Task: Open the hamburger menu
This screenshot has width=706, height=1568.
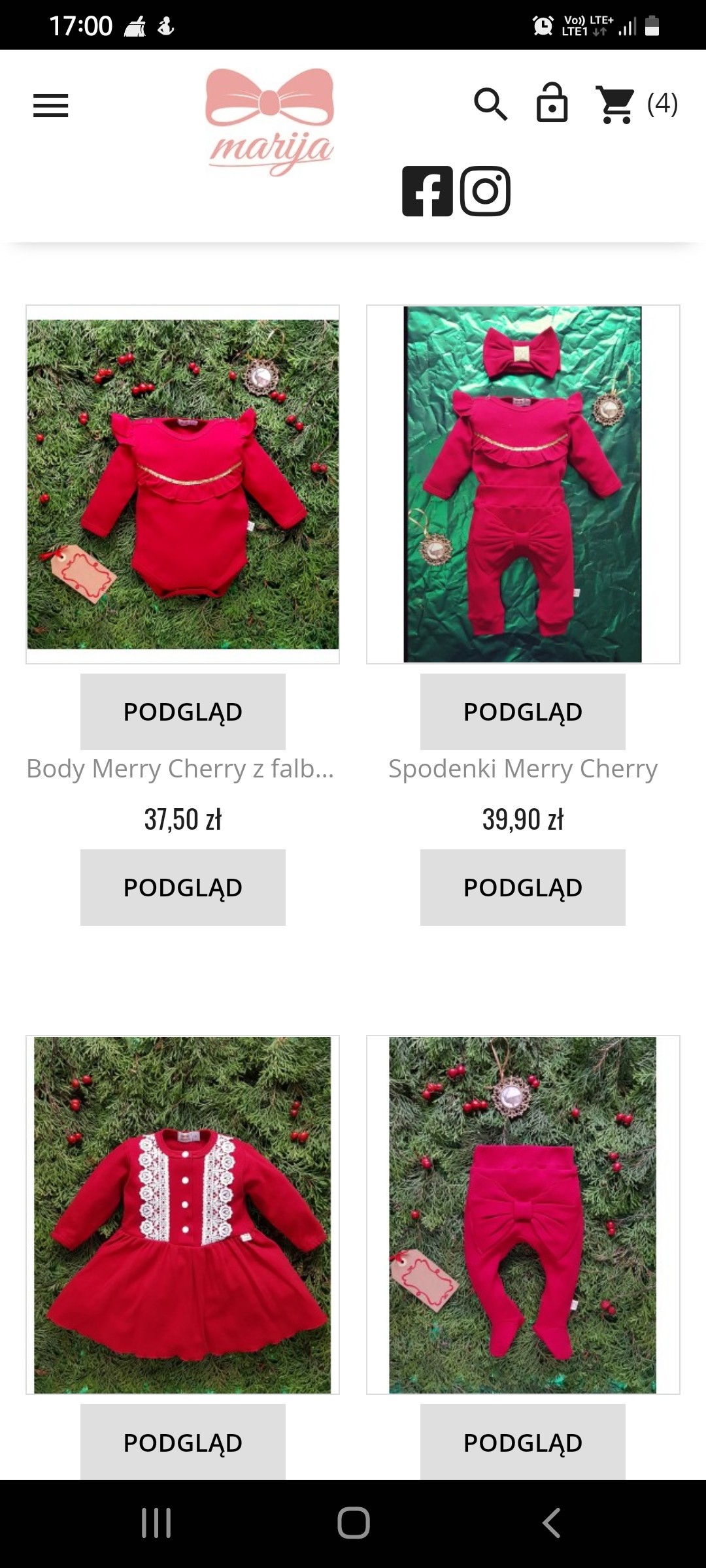Action: [x=51, y=105]
